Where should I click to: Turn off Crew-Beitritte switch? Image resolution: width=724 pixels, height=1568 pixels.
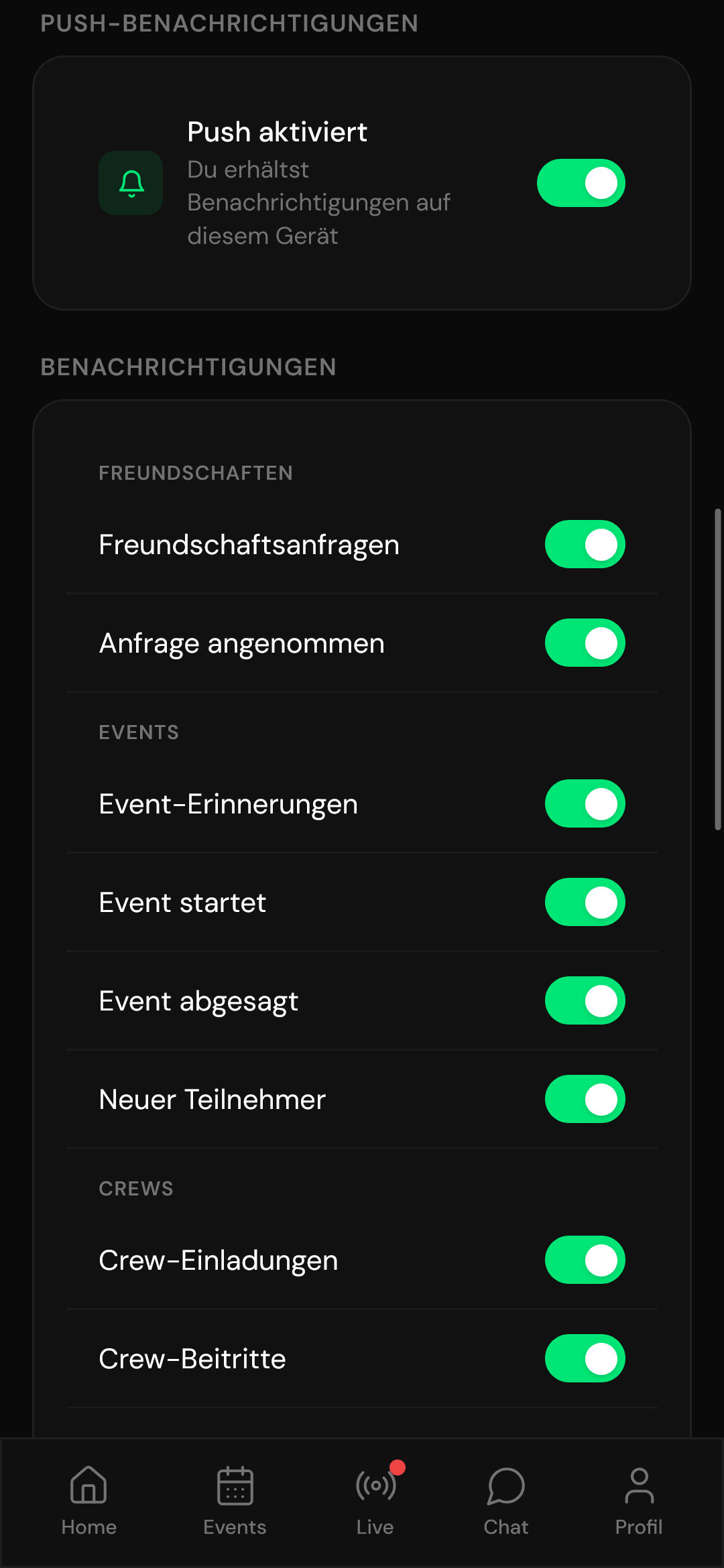click(585, 1358)
